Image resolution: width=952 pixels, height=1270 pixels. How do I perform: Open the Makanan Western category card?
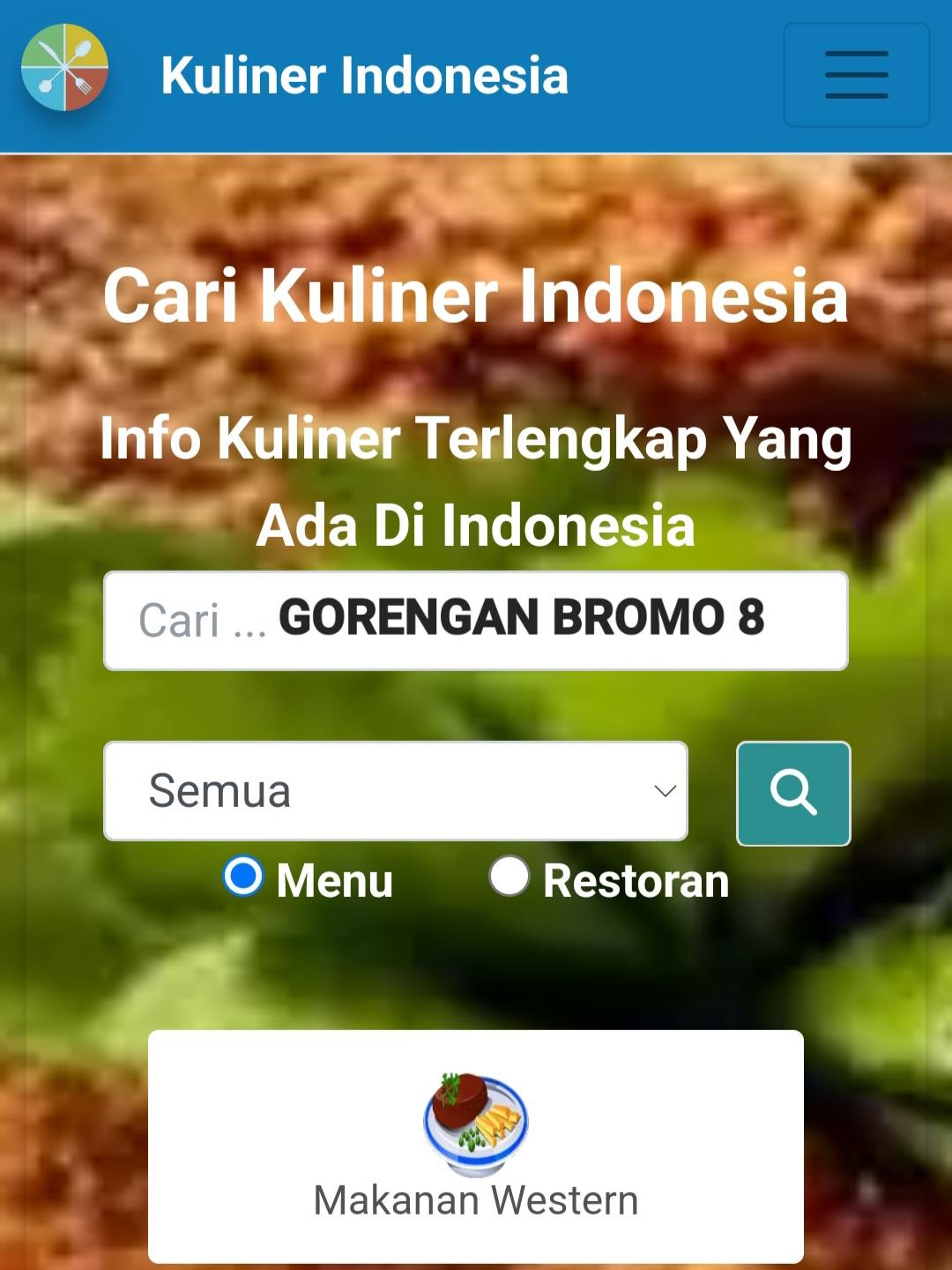pyautogui.click(x=475, y=1146)
